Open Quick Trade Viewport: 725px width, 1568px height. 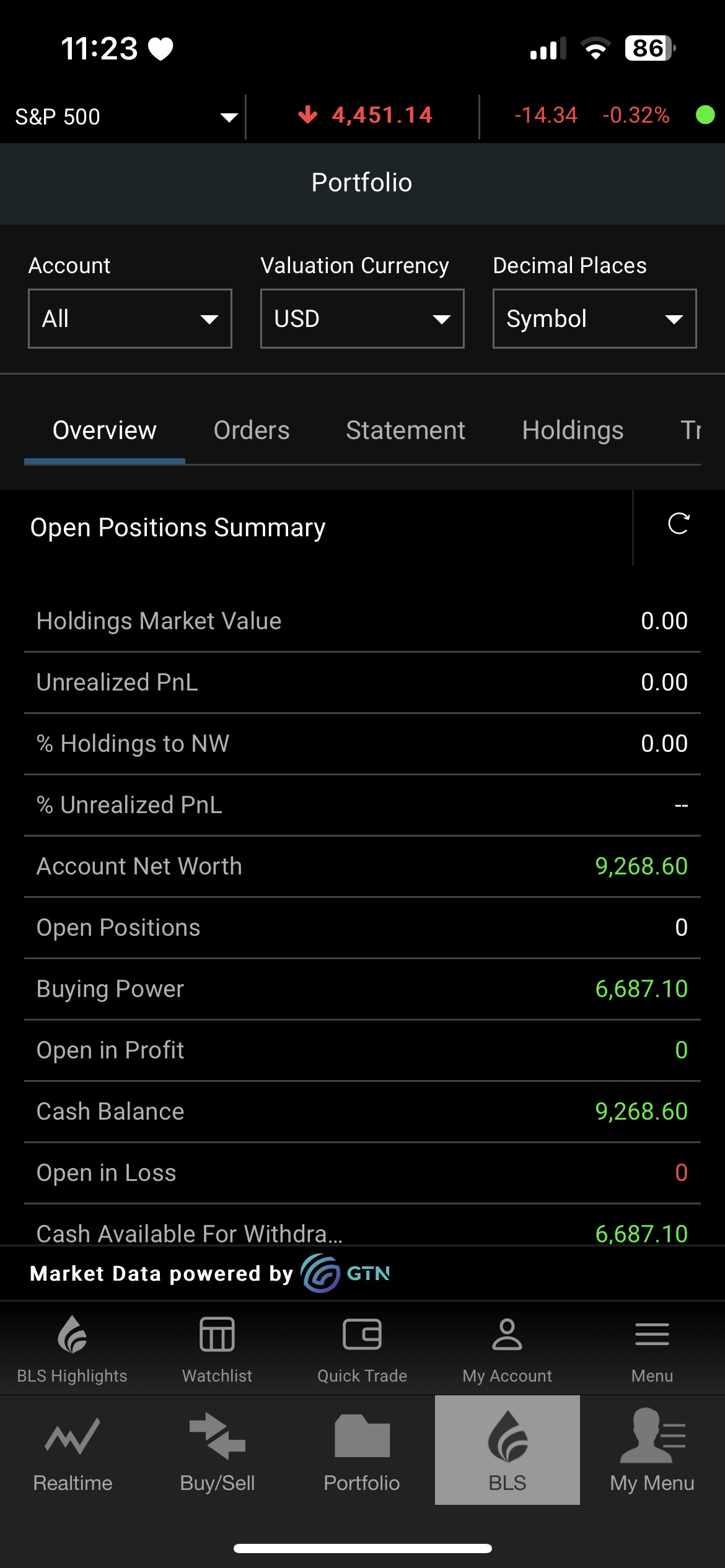362,1348
